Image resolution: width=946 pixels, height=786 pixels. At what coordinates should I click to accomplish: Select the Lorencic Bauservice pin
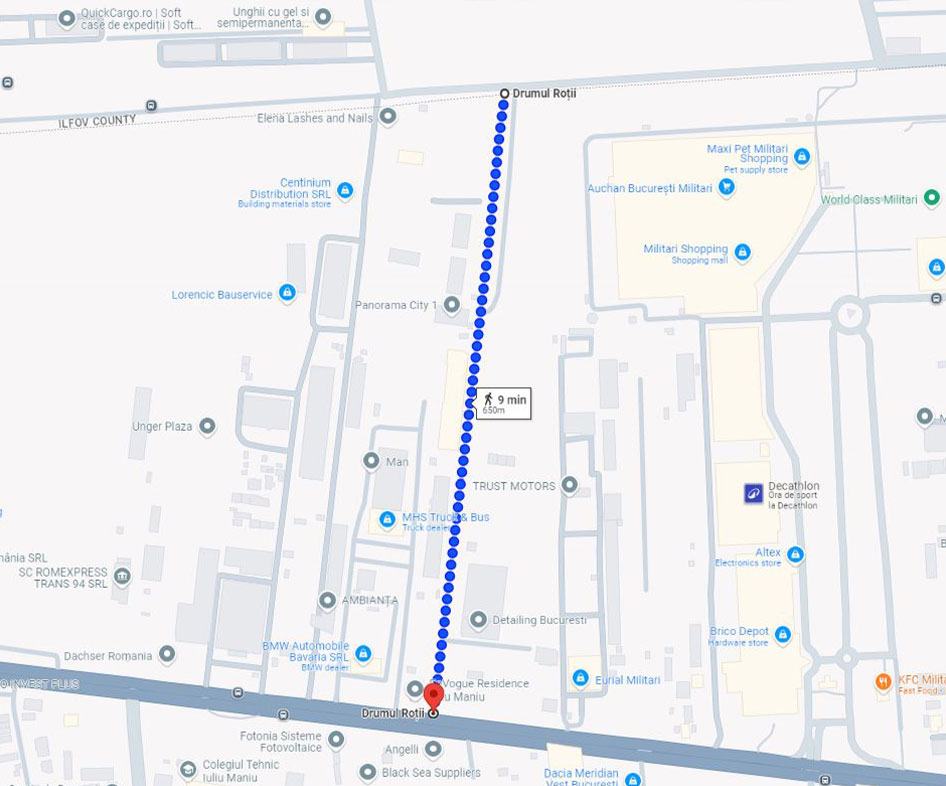click(287, 293)
